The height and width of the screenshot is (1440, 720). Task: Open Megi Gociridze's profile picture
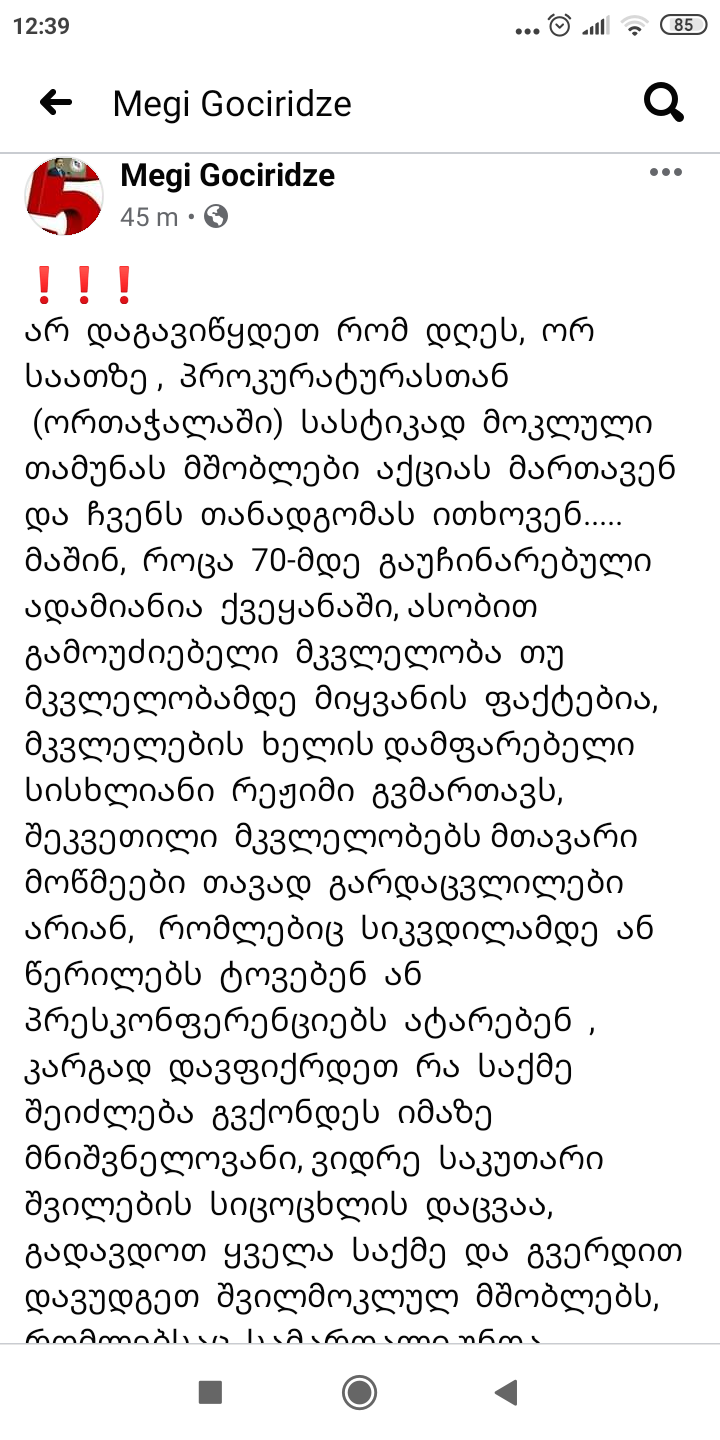64,196
